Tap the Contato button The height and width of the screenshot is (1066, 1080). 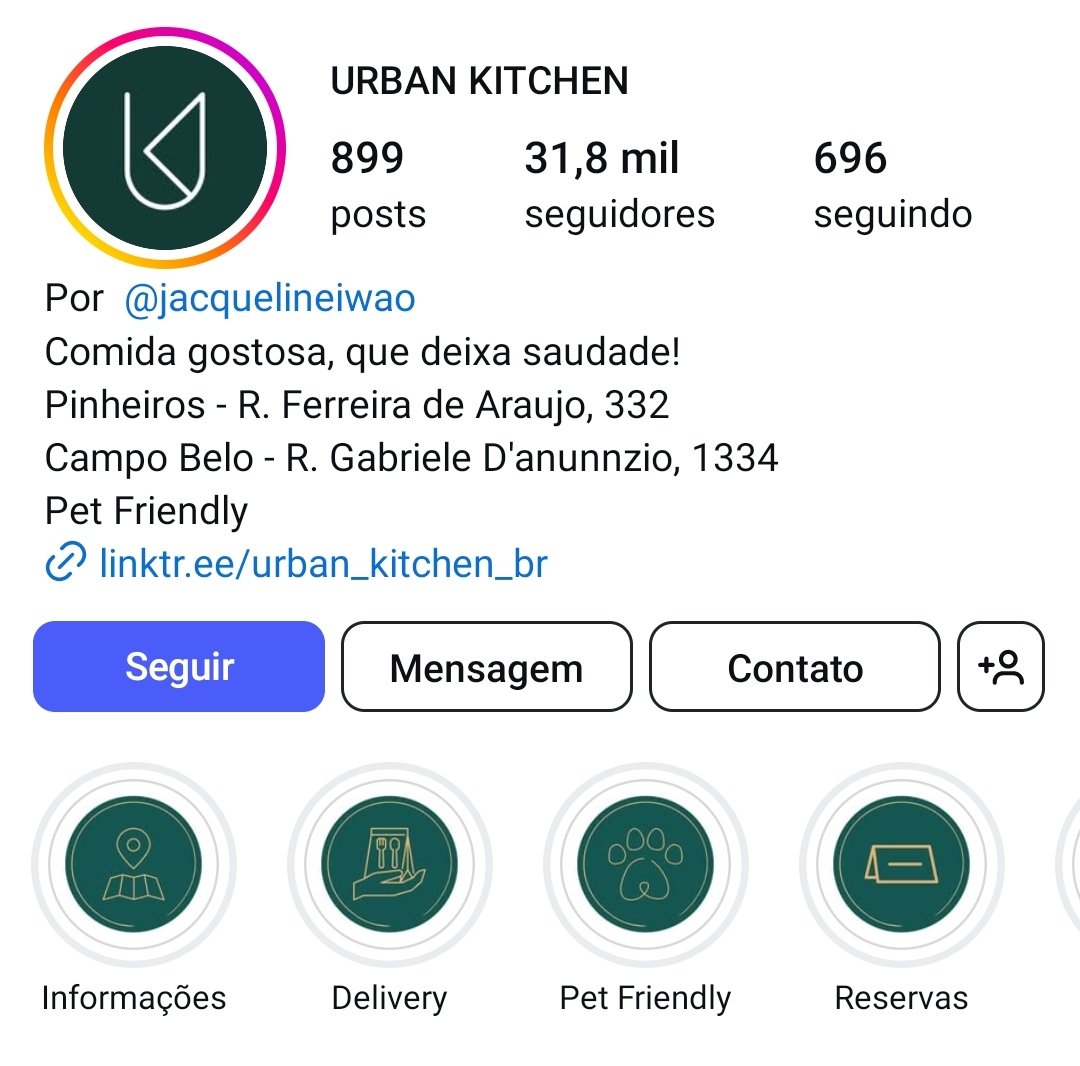click(x=795, y=667)
